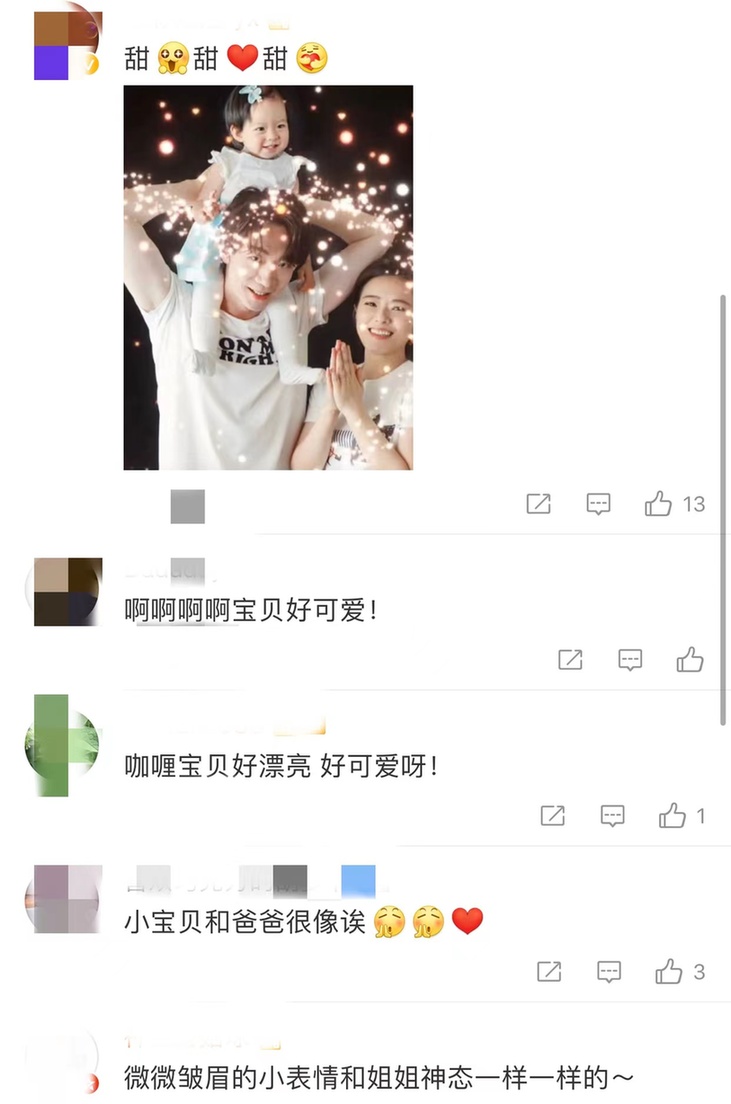Like the 咖喱宝贝好漂亮 comment
The width and height of the screenshot is (731, 1104).
click(x=672, y=816)
